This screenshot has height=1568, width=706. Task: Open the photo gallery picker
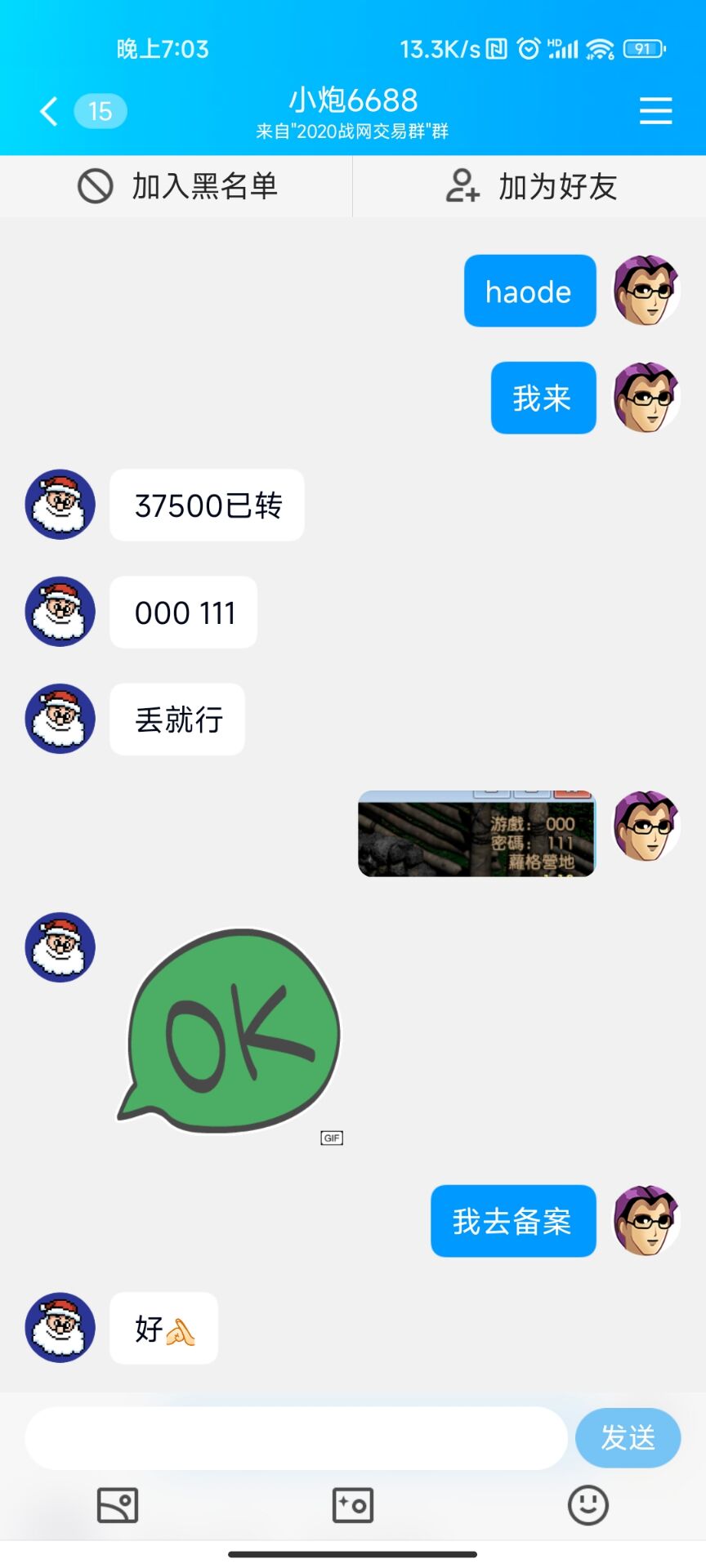118,1504
